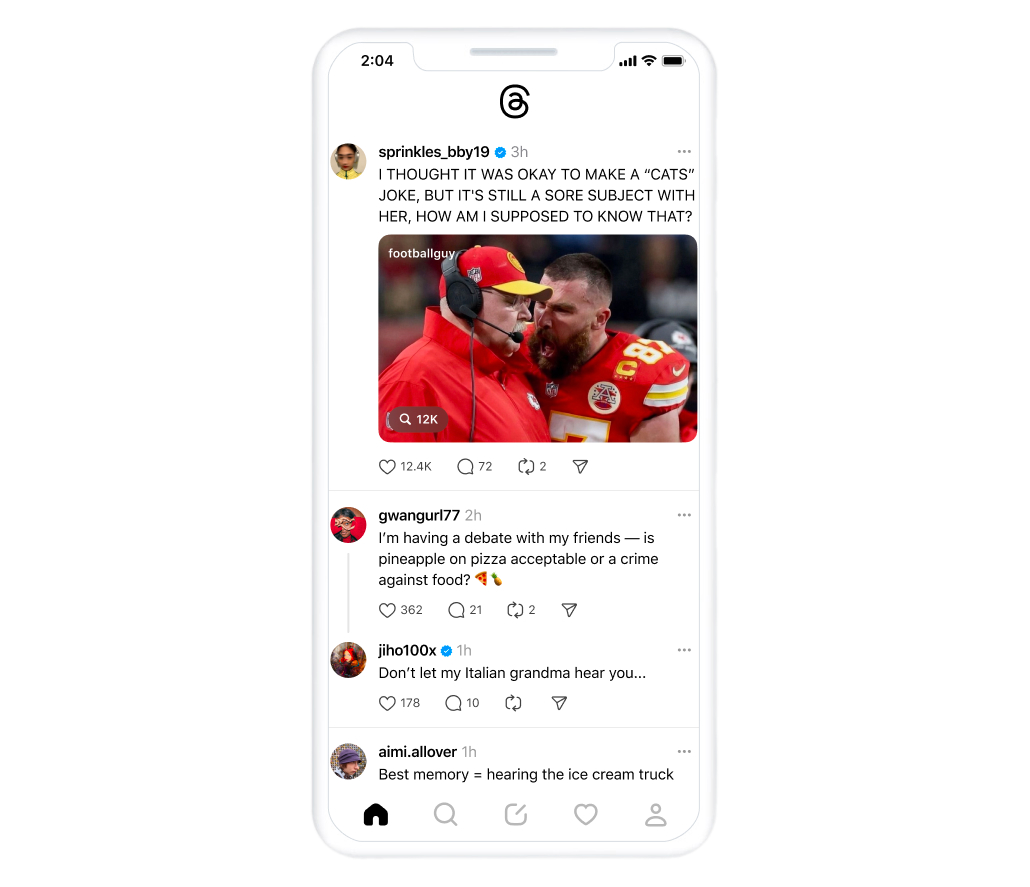This screenshot has height=887, width=1030.
Task: Open the overflow menu on gwangurl77's post
Action: pyautogui.click(x=684, y=515)
